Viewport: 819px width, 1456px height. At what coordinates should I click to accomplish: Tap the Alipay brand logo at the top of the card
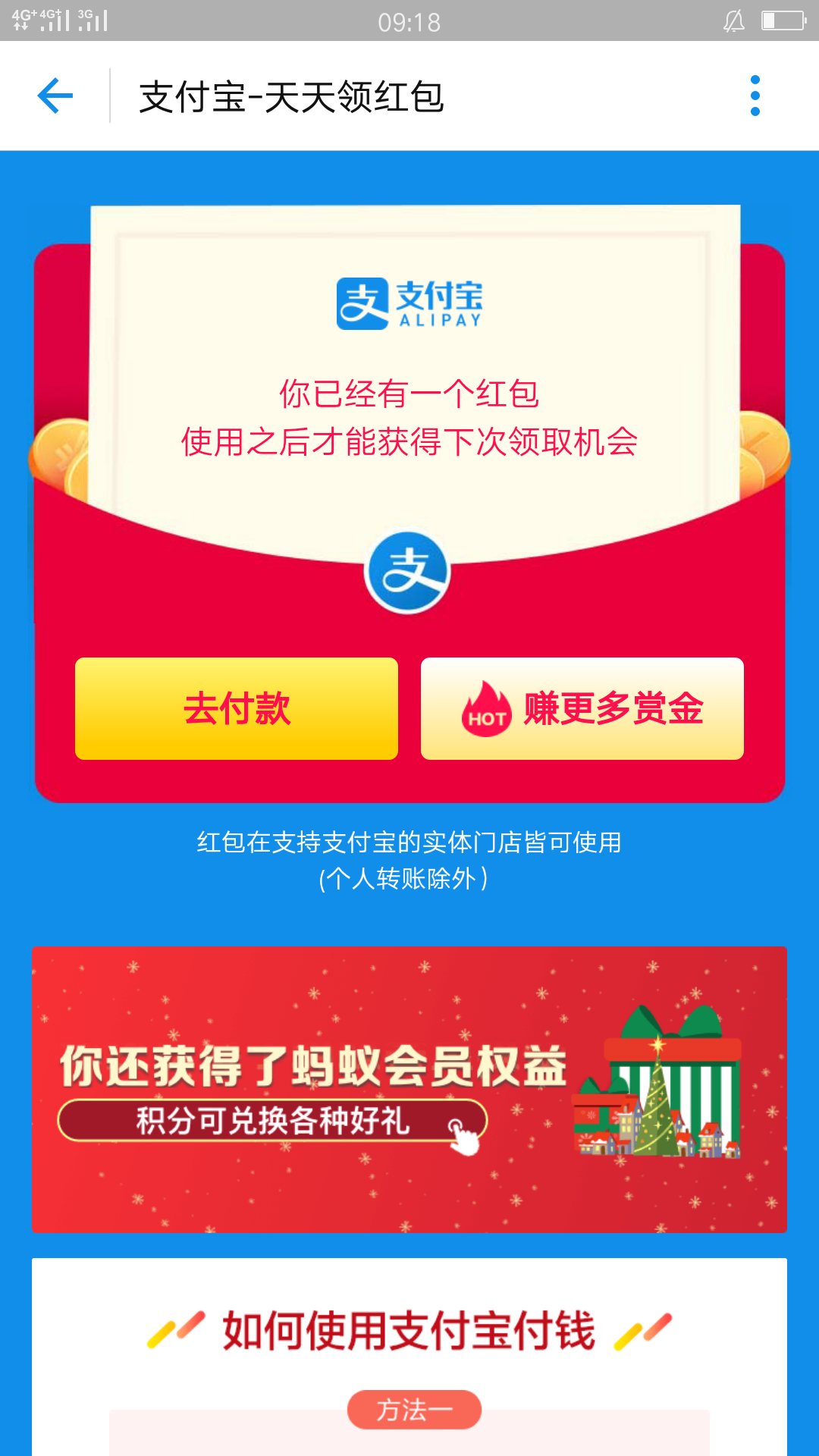[409, 303]
